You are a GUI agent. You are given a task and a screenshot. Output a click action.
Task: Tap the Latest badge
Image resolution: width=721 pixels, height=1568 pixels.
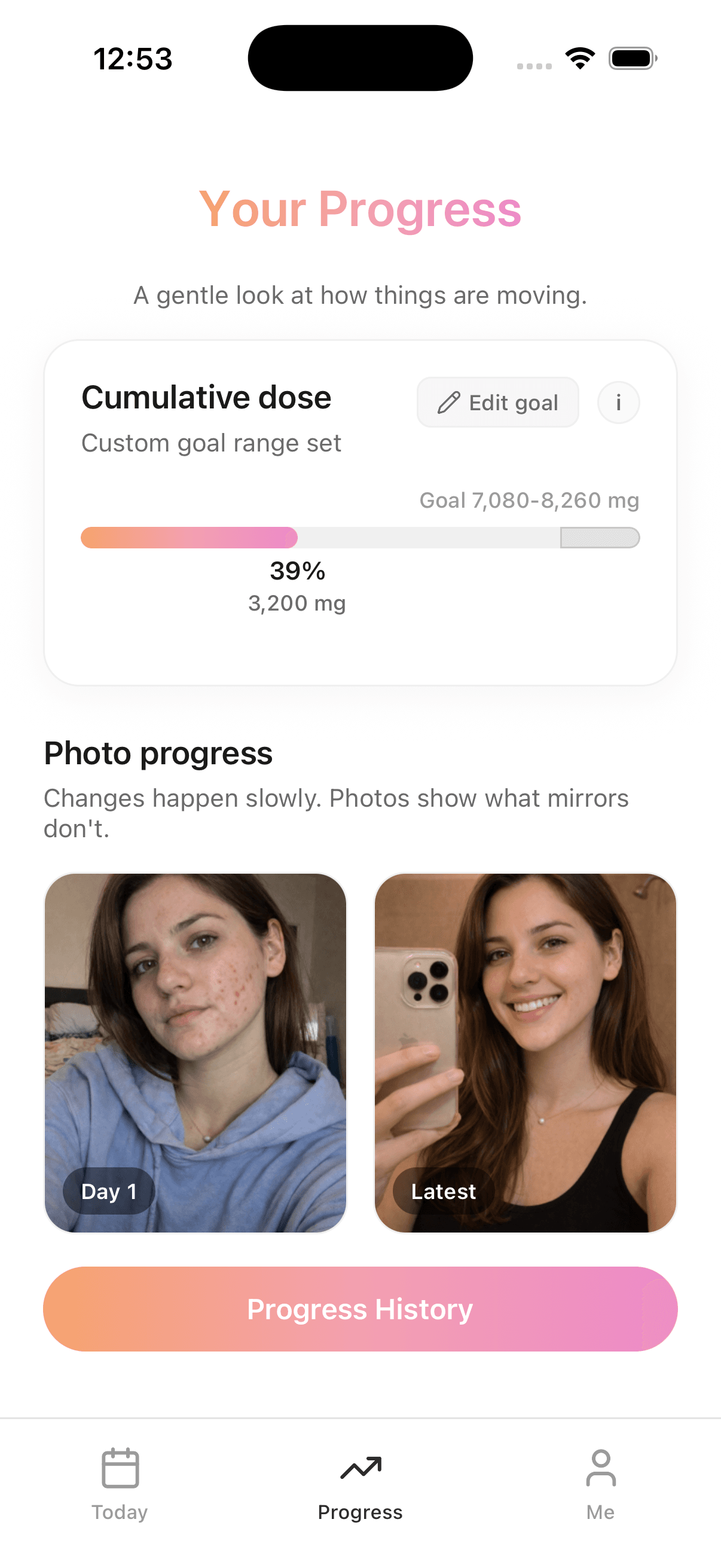tap(442, 1191)
